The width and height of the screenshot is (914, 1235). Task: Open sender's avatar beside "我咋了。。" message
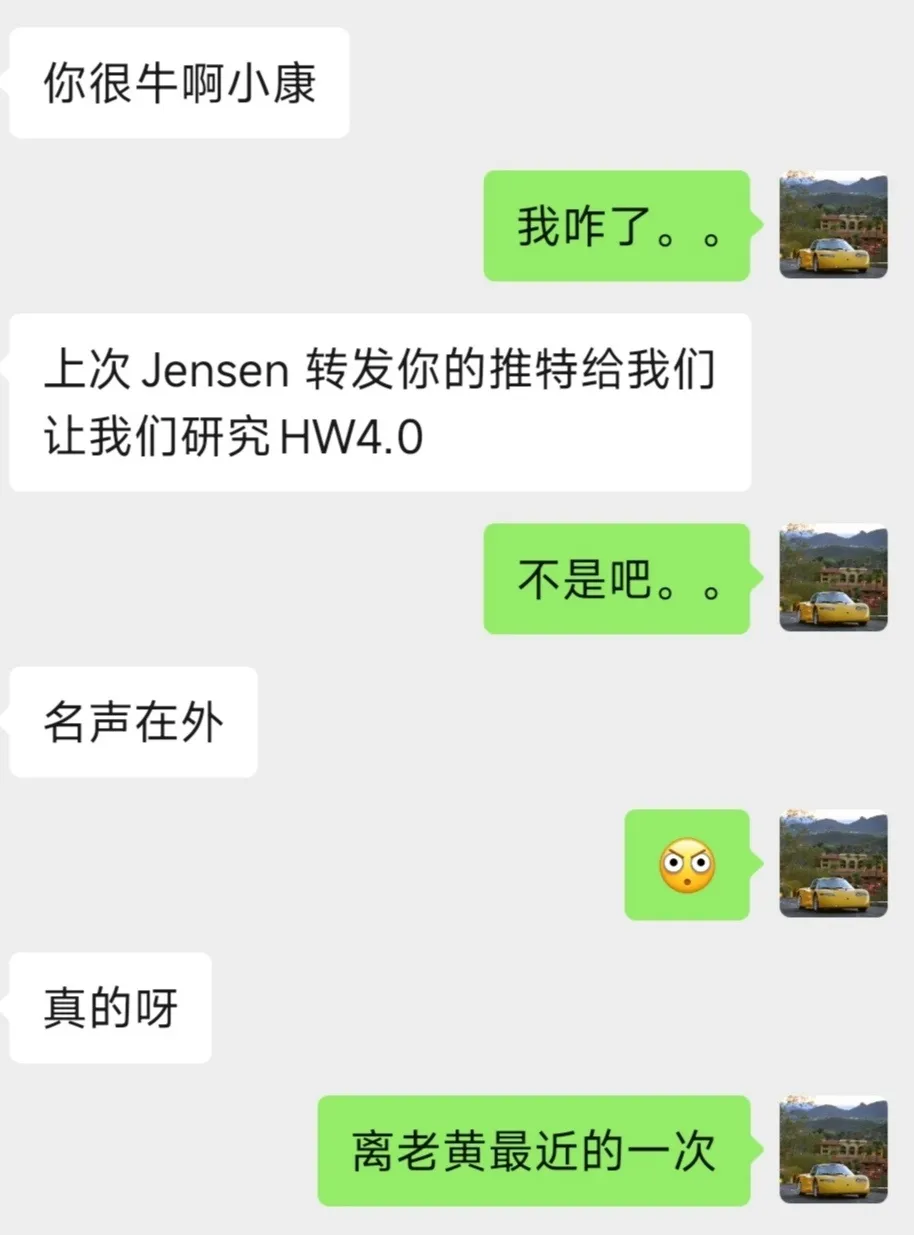[x=833, y=224]
